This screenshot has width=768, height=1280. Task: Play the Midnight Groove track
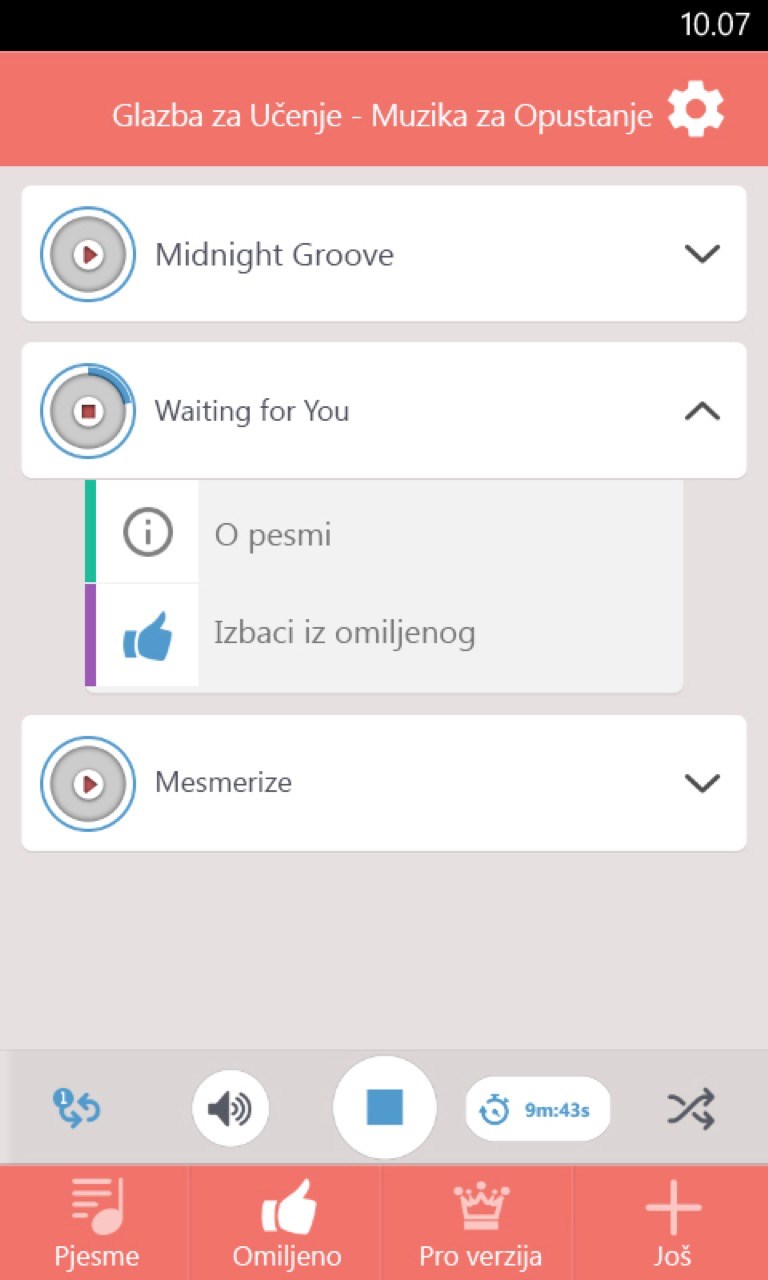pos(88,254)
